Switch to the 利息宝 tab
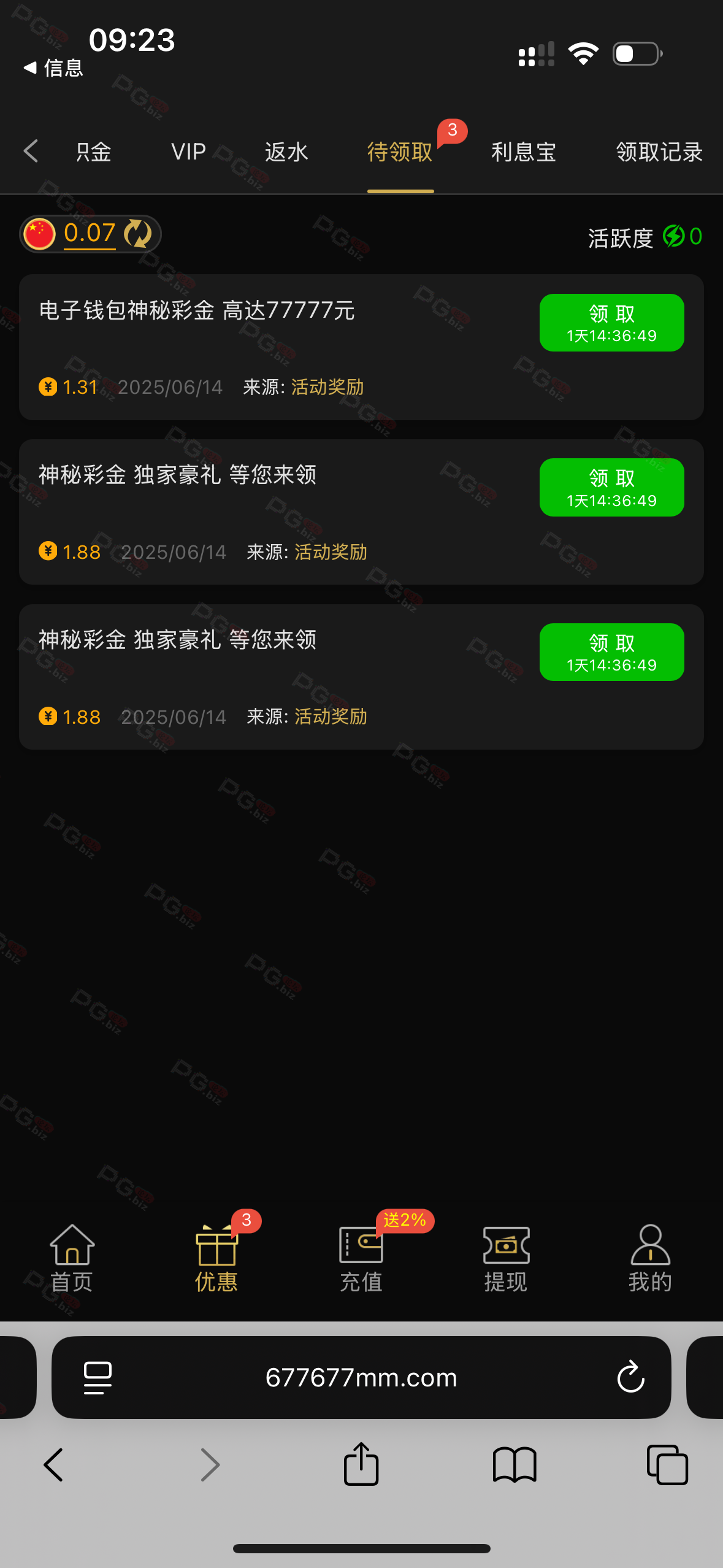 tap(524, 152)
